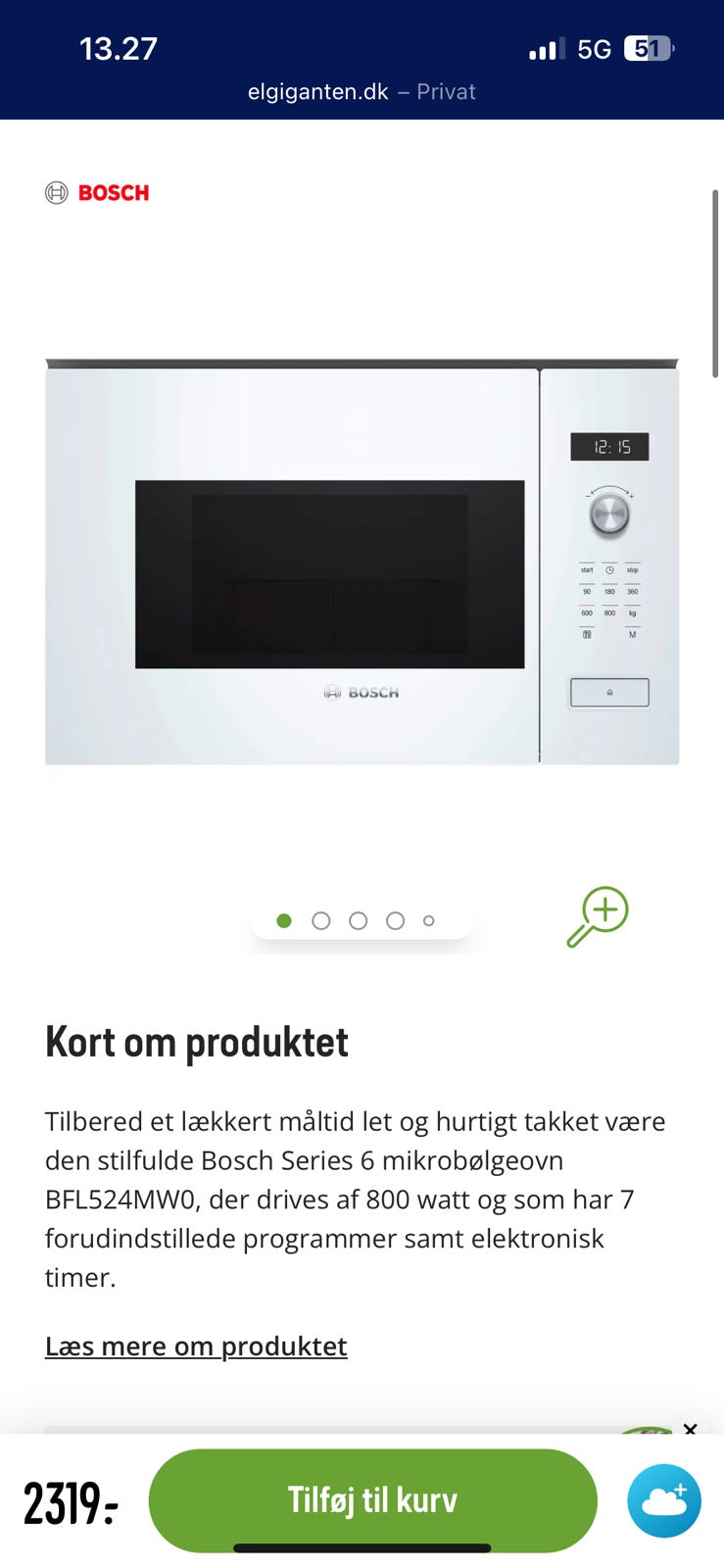
Task: Tap the elgiganten.dk address bar
Action: point(362,91)
